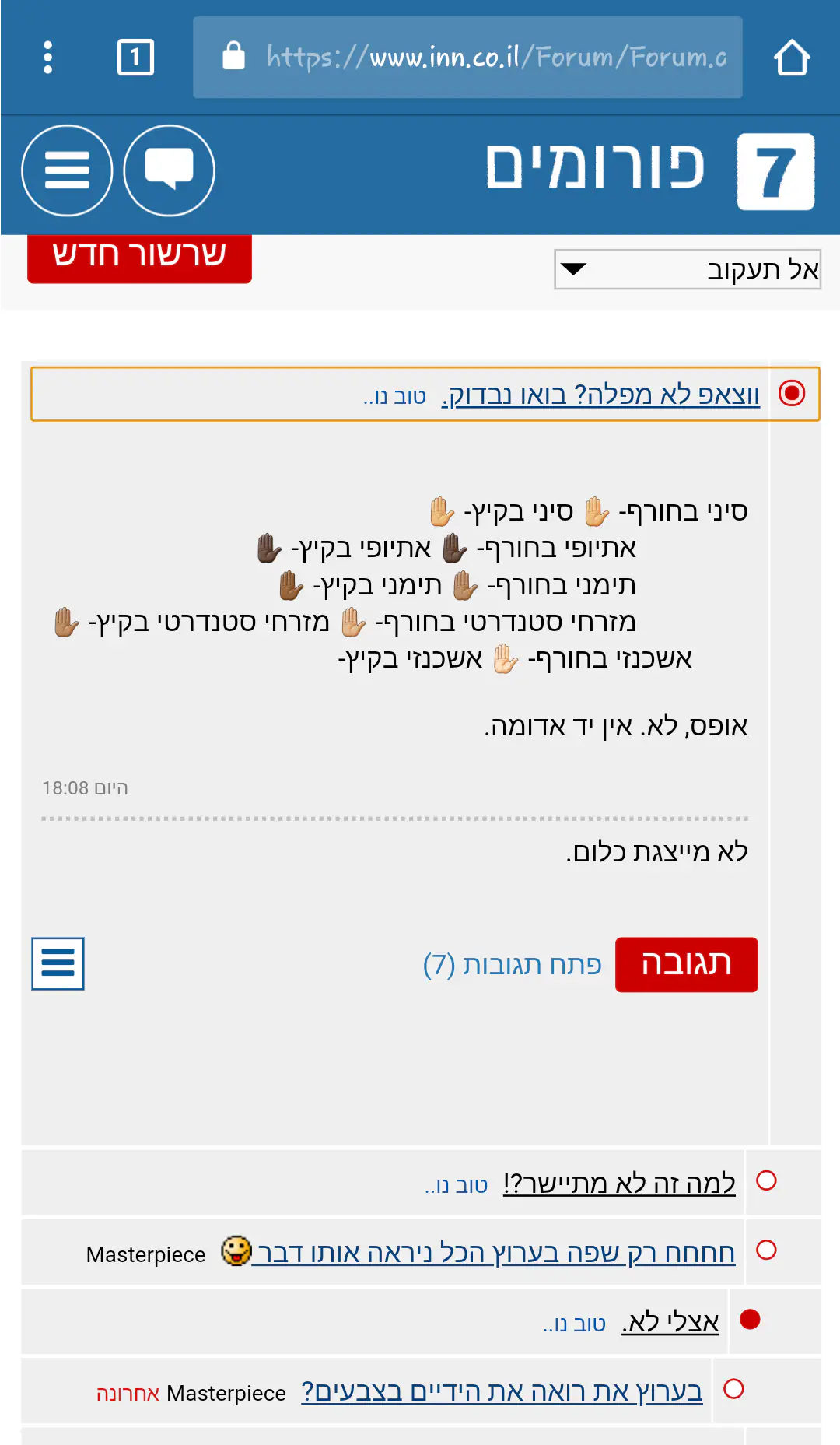Reply with the red תגובה button

tap(686, 964)
